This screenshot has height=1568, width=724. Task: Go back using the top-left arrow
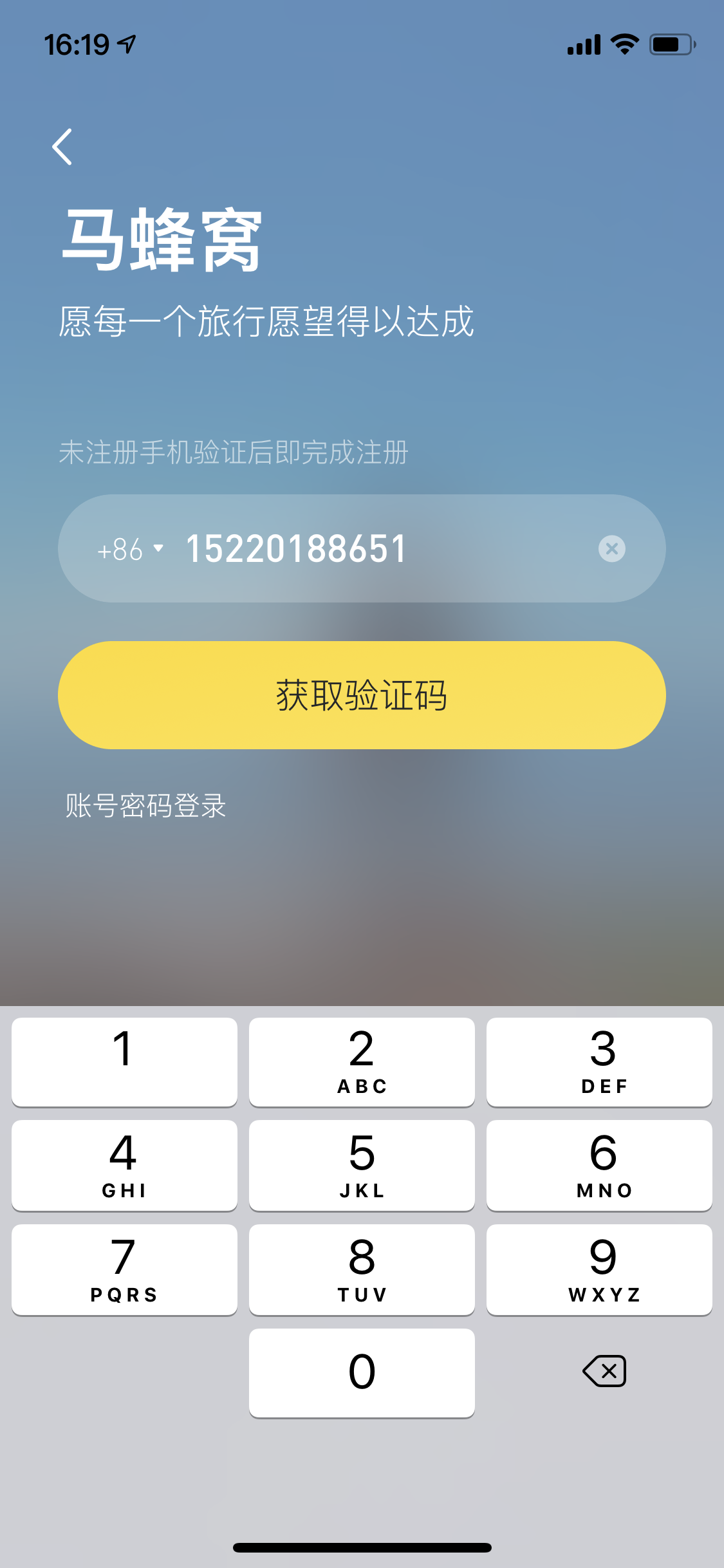[62, 147]
